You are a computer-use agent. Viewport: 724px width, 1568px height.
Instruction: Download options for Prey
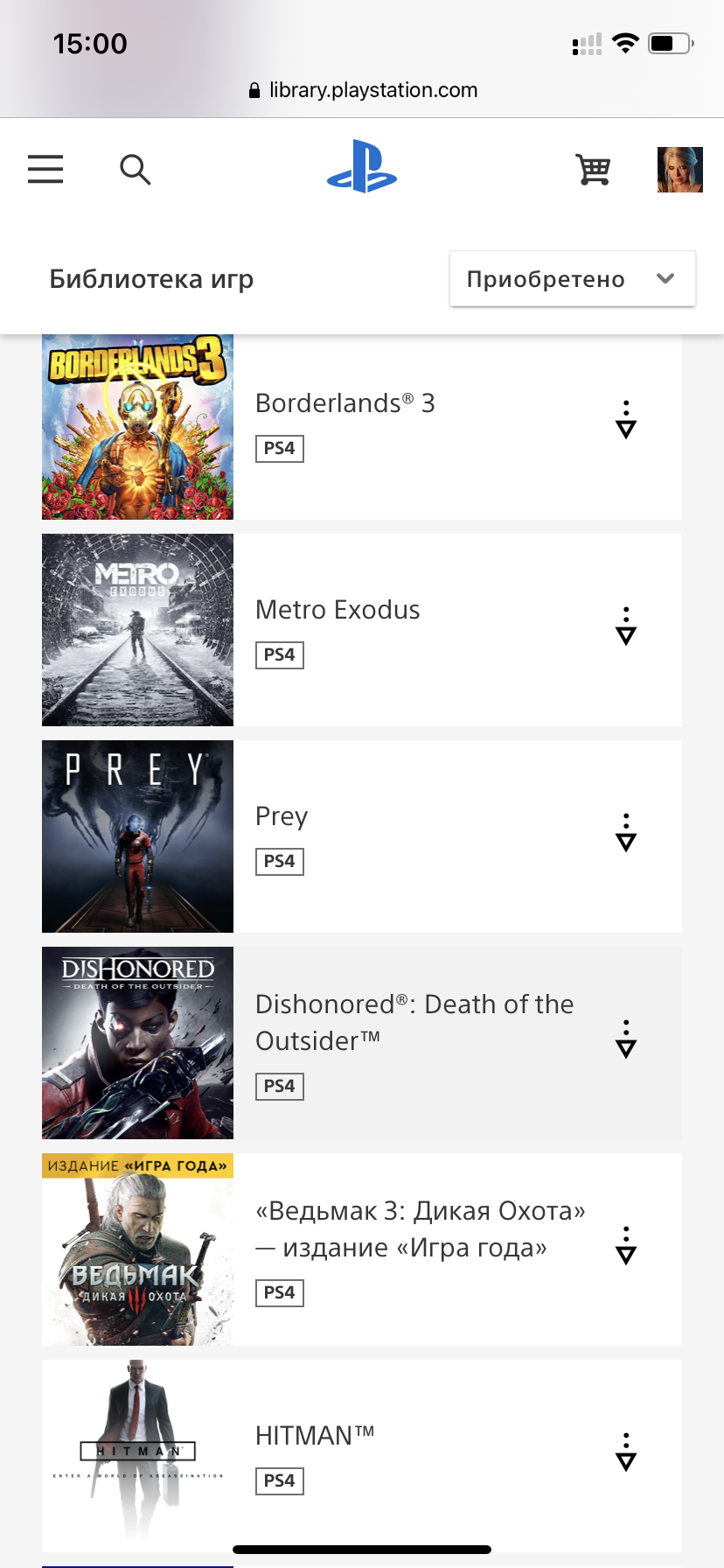626,833
